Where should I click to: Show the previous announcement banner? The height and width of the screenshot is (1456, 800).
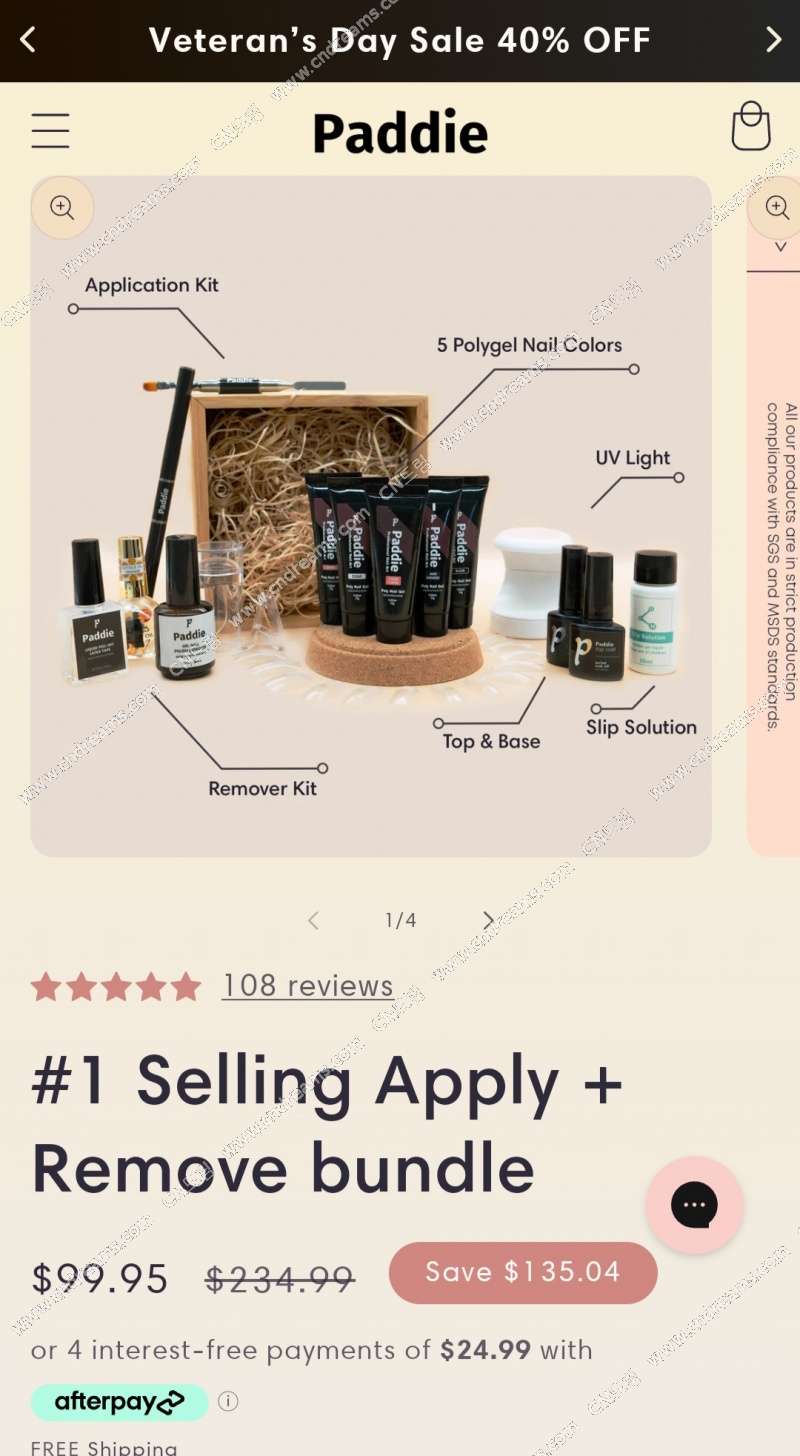pyautogui.click(x=28, y=40)
